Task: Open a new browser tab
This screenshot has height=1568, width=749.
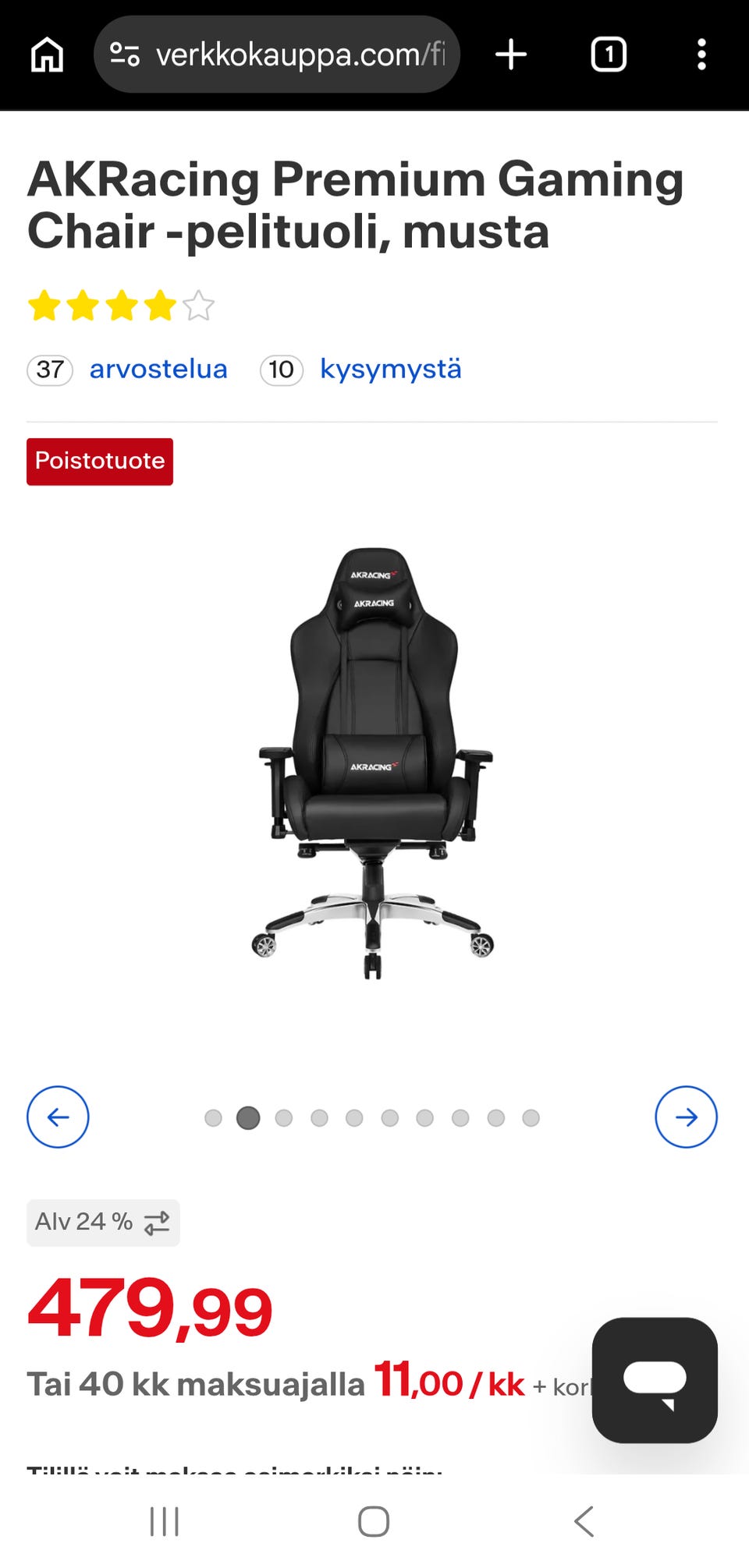Action: click(x=511, y=55)
